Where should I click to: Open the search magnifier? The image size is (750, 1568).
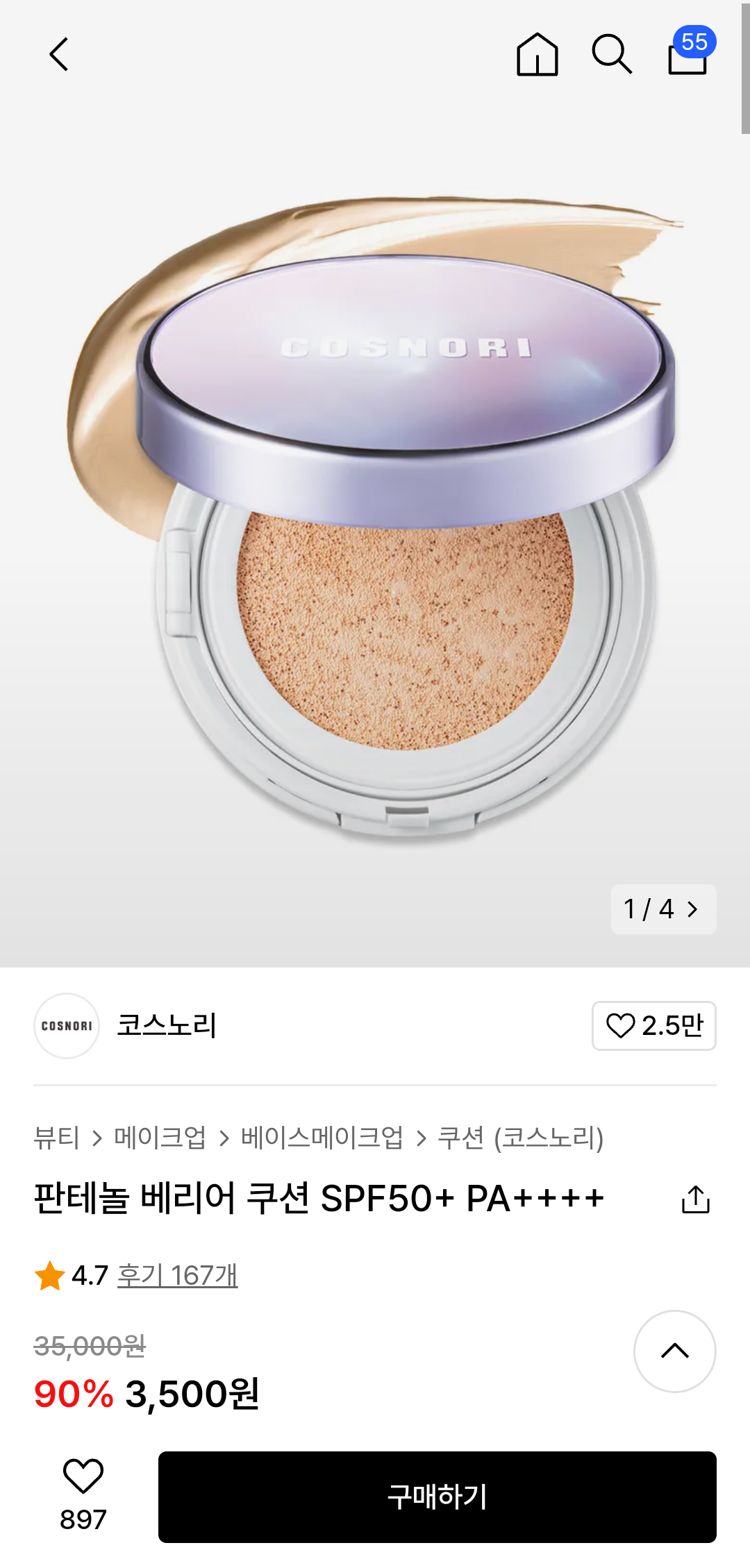point(611,54)
